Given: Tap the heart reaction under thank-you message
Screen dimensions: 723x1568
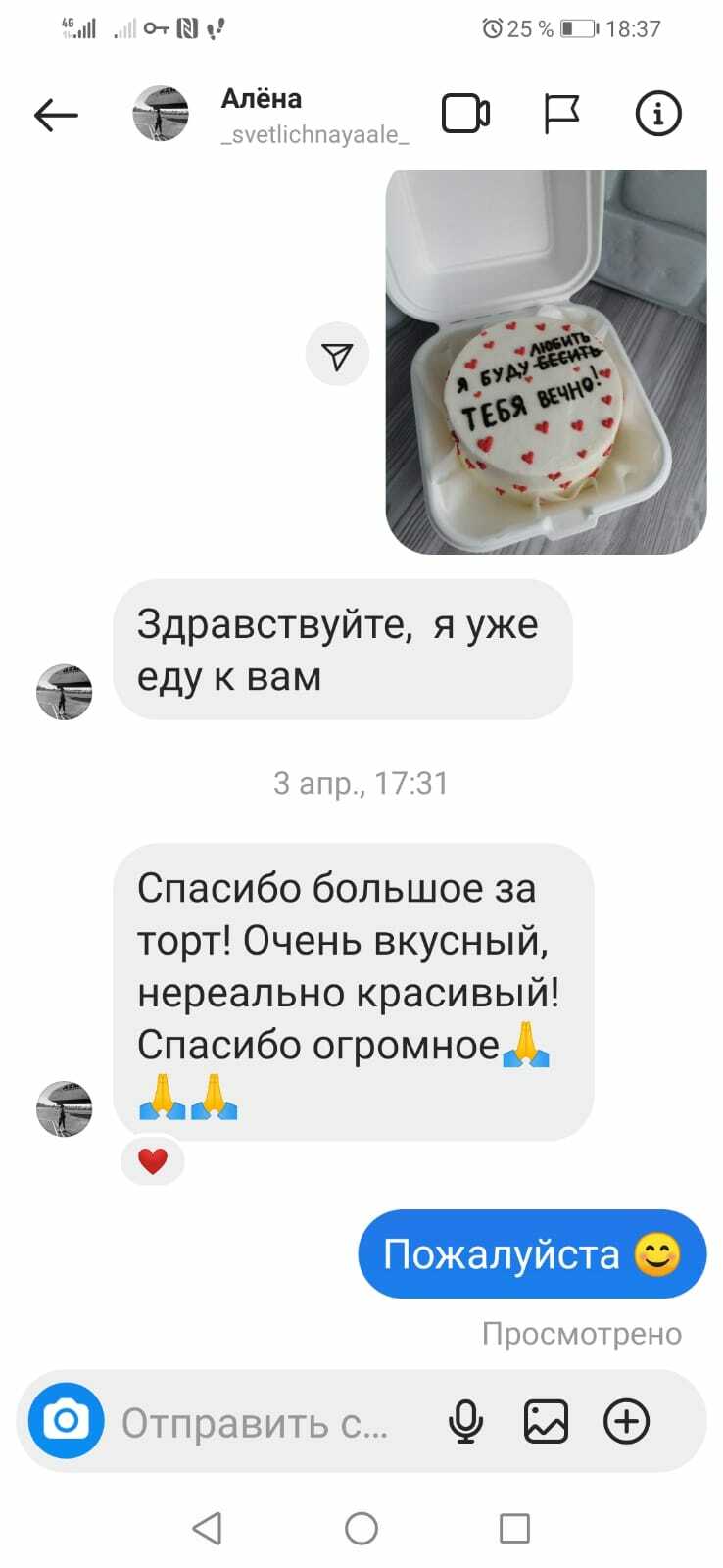Looking at the screenshot, I should point(152,1162).
